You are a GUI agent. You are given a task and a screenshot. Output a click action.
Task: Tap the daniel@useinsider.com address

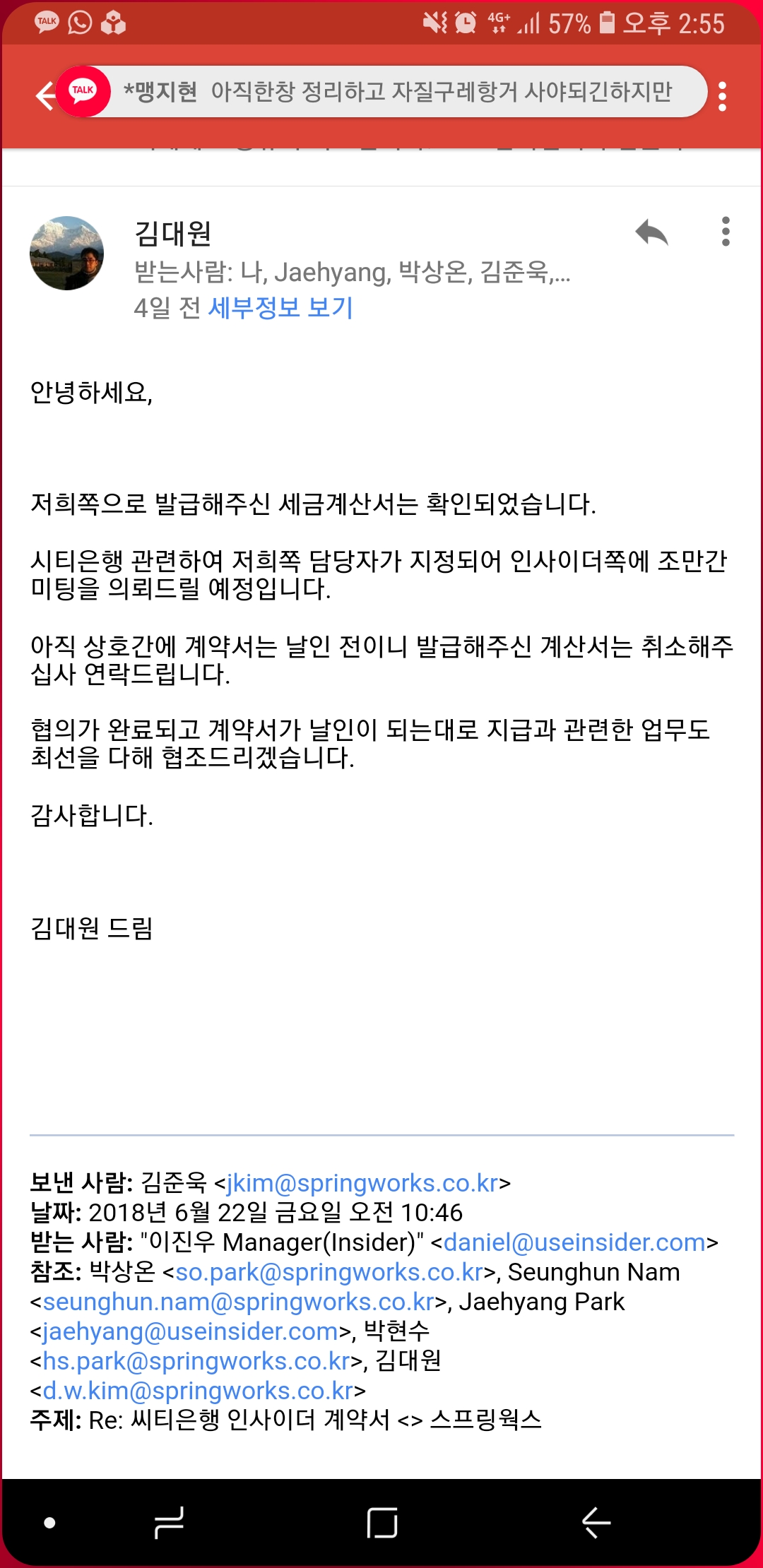pos(574,1242)
